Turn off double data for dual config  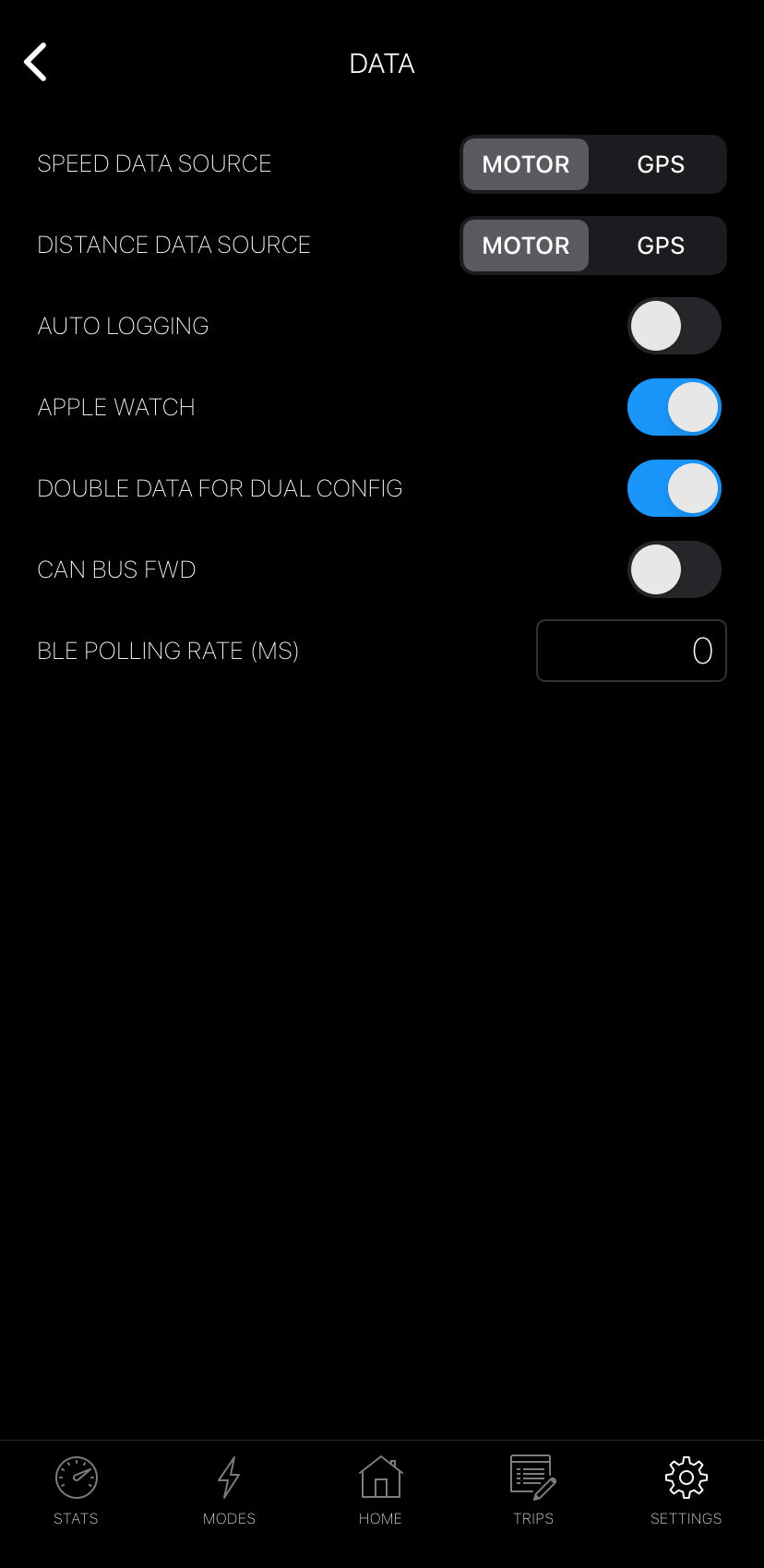point(674,488)
